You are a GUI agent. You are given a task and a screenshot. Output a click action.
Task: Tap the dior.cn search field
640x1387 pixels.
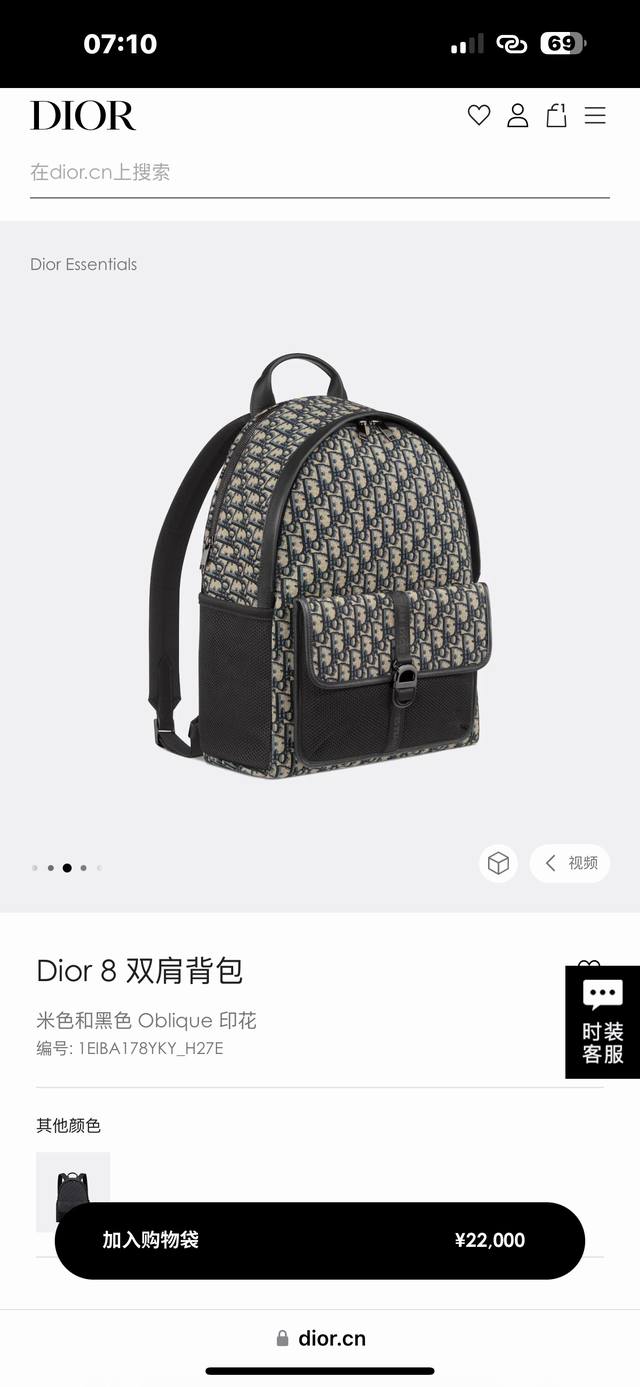319,172
